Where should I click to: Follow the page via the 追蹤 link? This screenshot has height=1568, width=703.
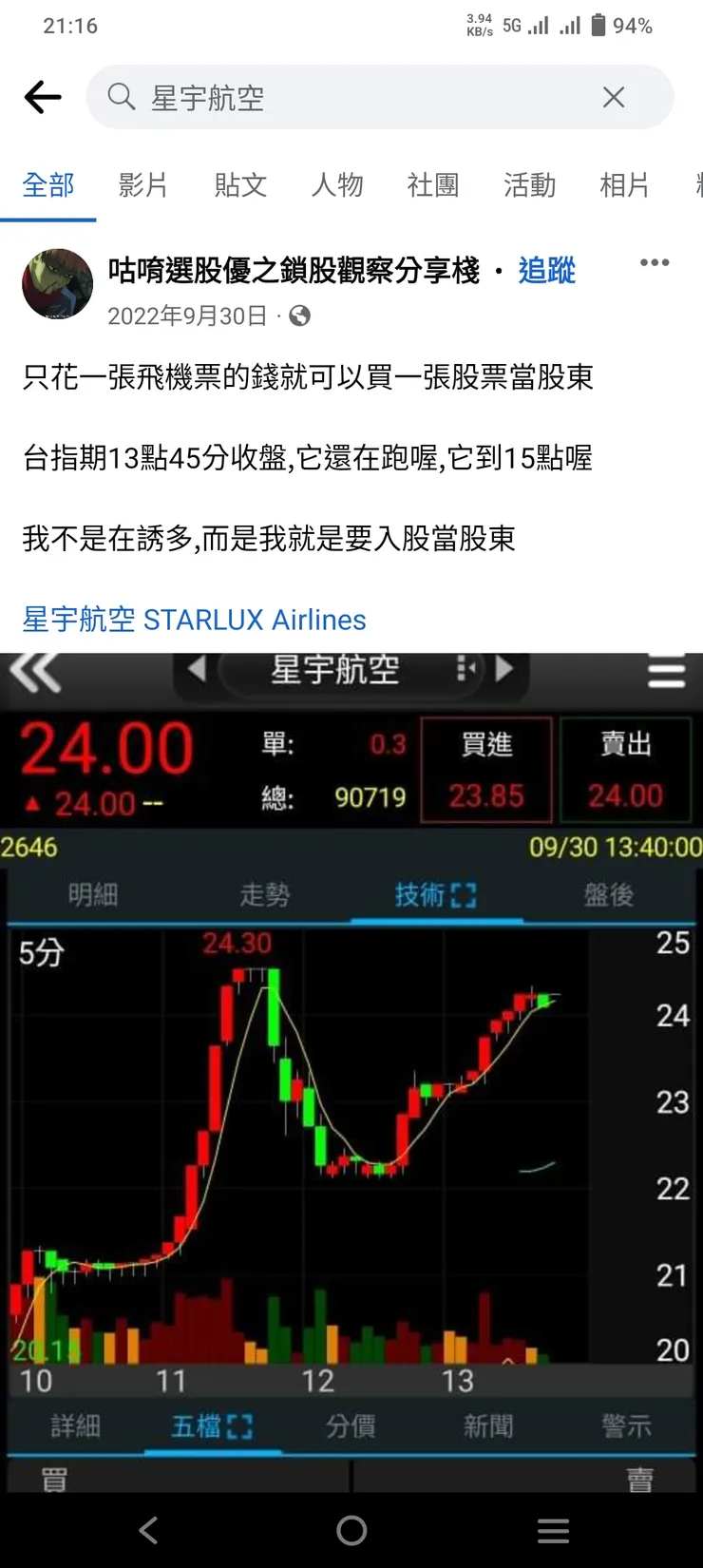click(546, 272)
